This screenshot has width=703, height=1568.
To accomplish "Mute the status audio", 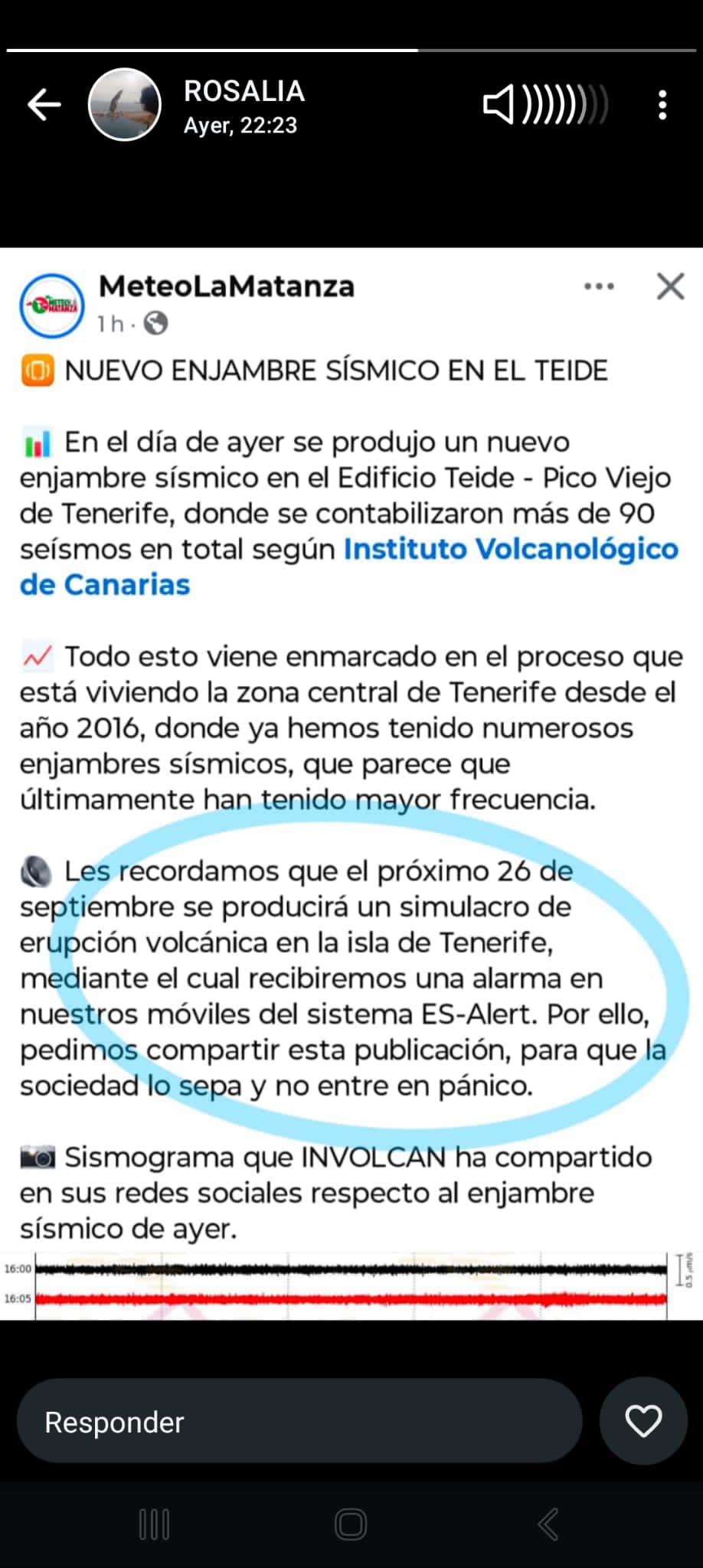I will point(499,105).
